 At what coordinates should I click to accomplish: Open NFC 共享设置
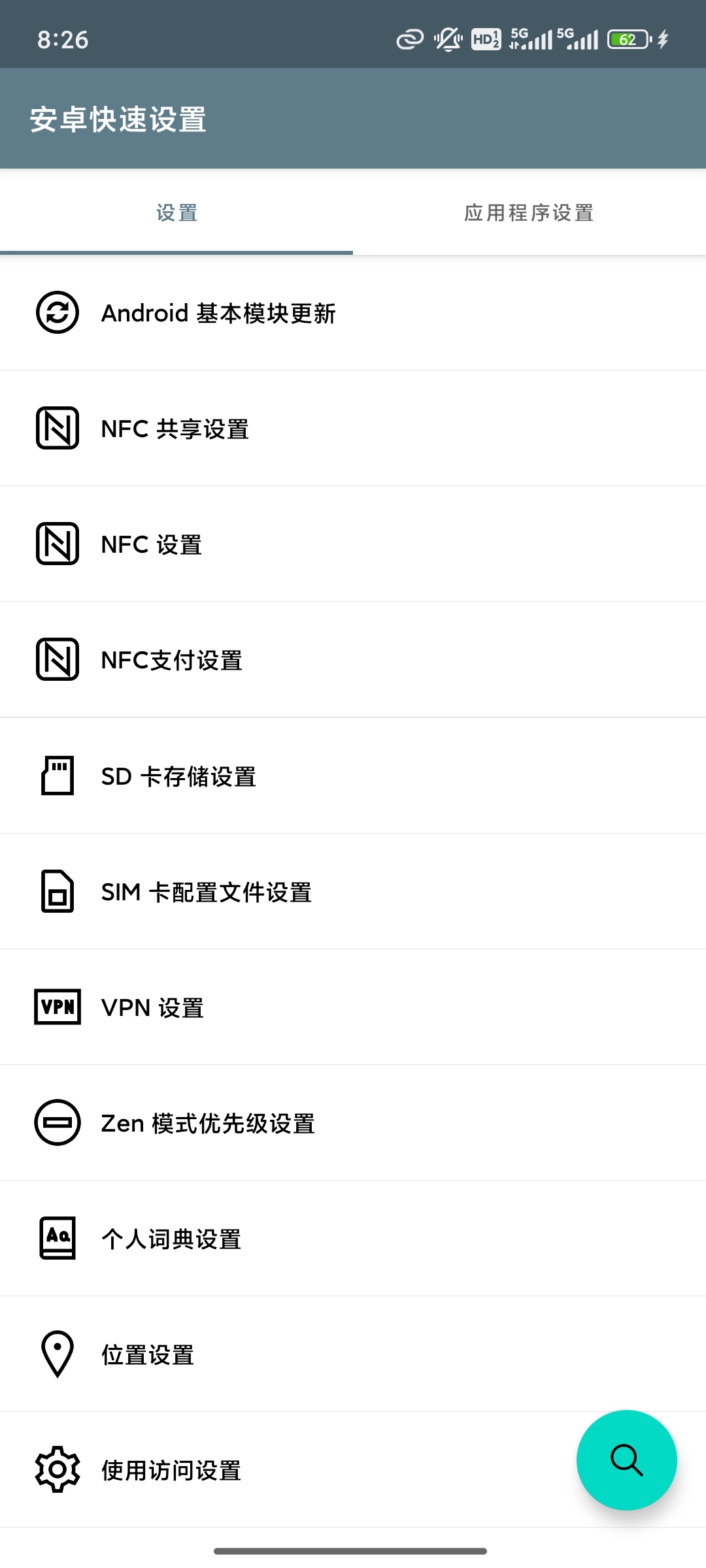tap(175, 429)
